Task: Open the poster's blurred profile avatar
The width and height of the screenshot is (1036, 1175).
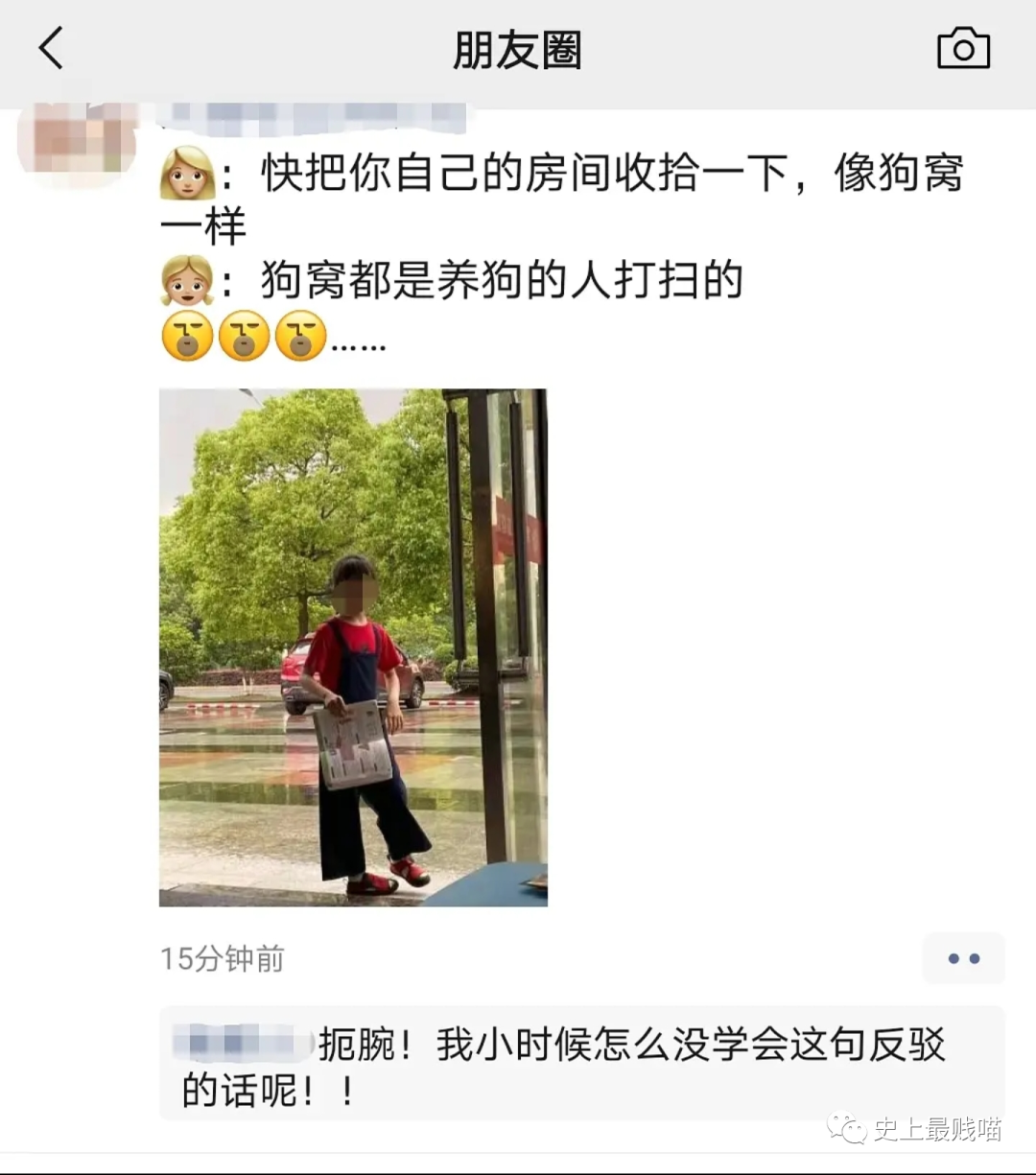Action: tap(79, 139)
